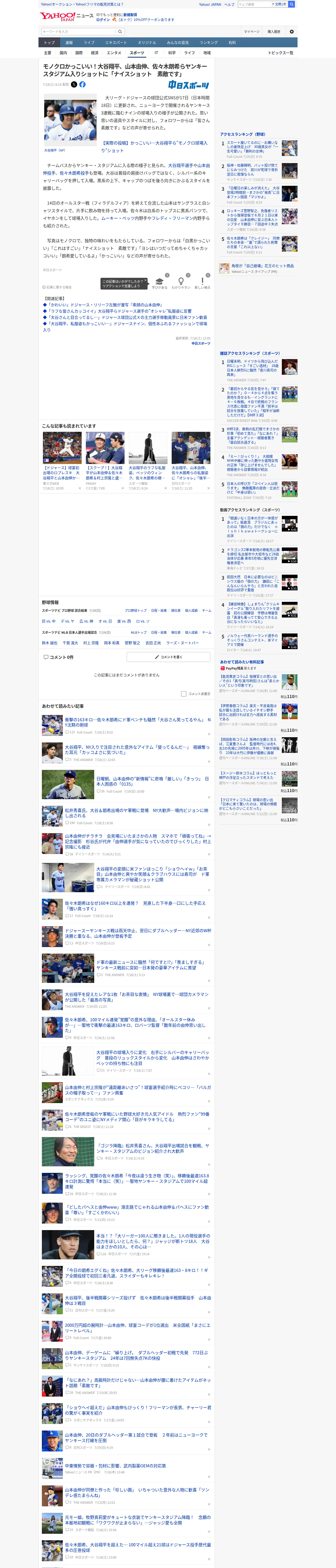Toggle the コメント非表示 checkbox
This screenshot has height=1568, width=336.
tap(183, 693)
